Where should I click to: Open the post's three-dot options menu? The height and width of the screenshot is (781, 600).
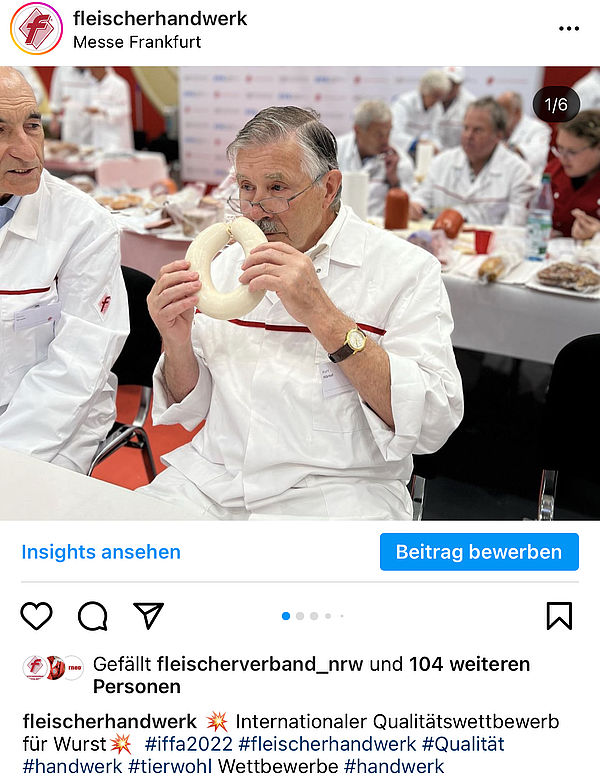[568, 28]
